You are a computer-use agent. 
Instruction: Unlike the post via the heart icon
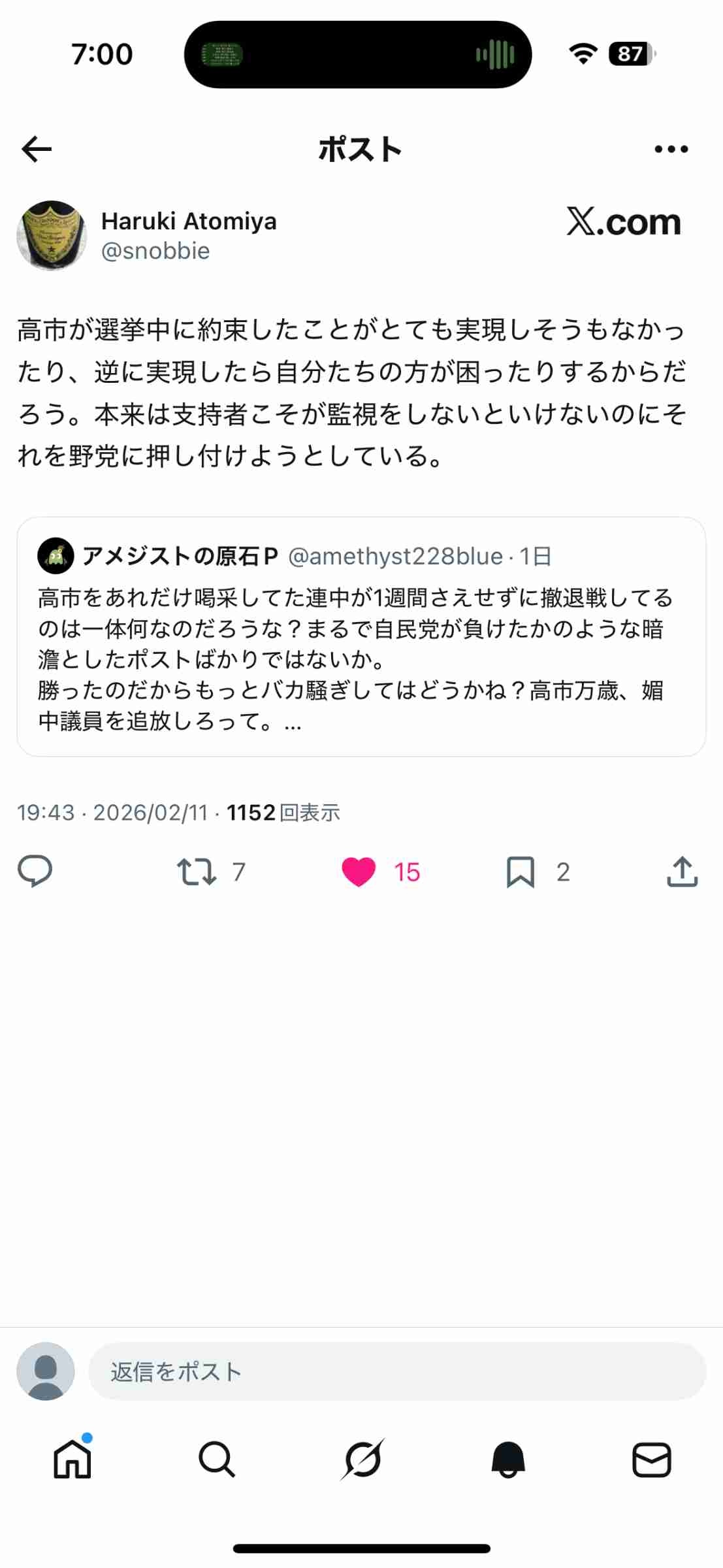coord(359,872)
